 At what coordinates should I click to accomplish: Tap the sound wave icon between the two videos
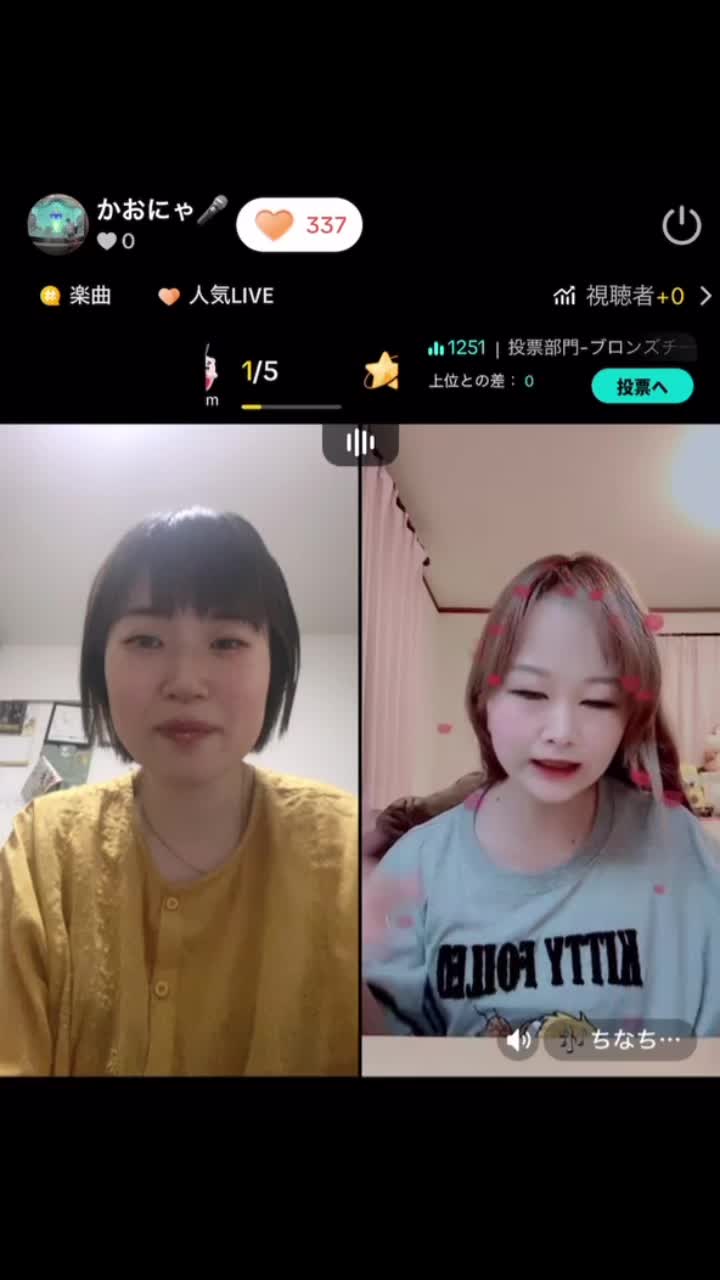pyautogui.click(x=360, y=444)
